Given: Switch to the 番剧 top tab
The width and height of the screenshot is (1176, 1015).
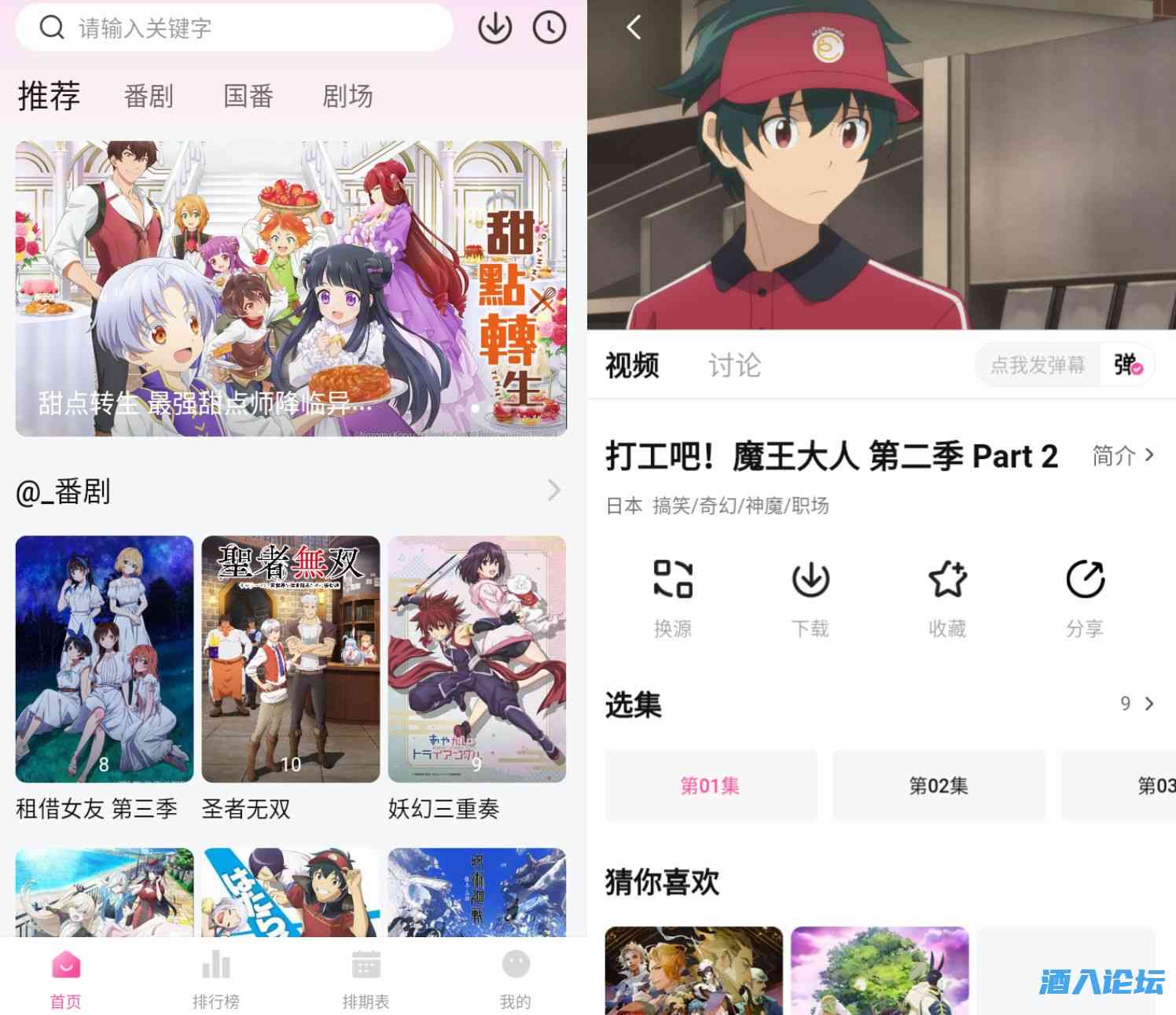Looking at the screenshot, I should coord(149,97).
